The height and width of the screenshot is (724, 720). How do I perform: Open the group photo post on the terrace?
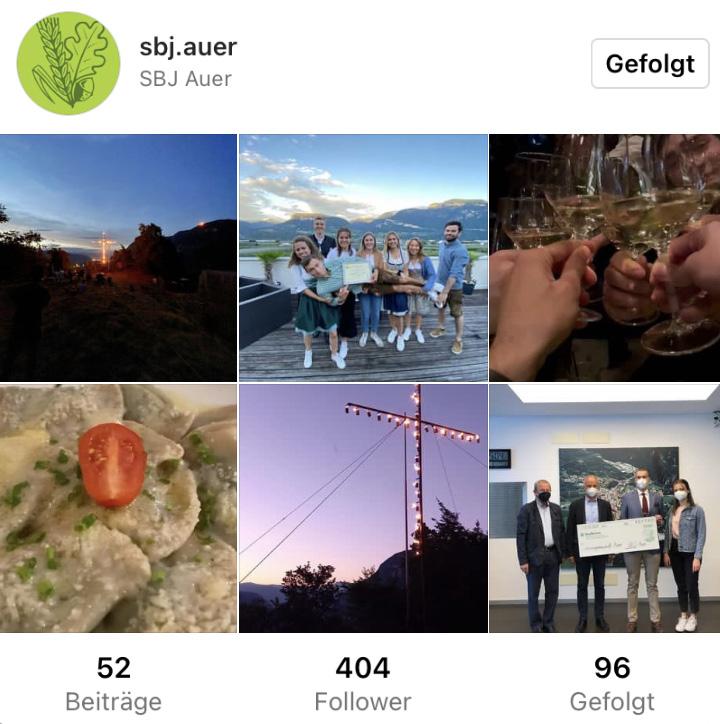363,258
